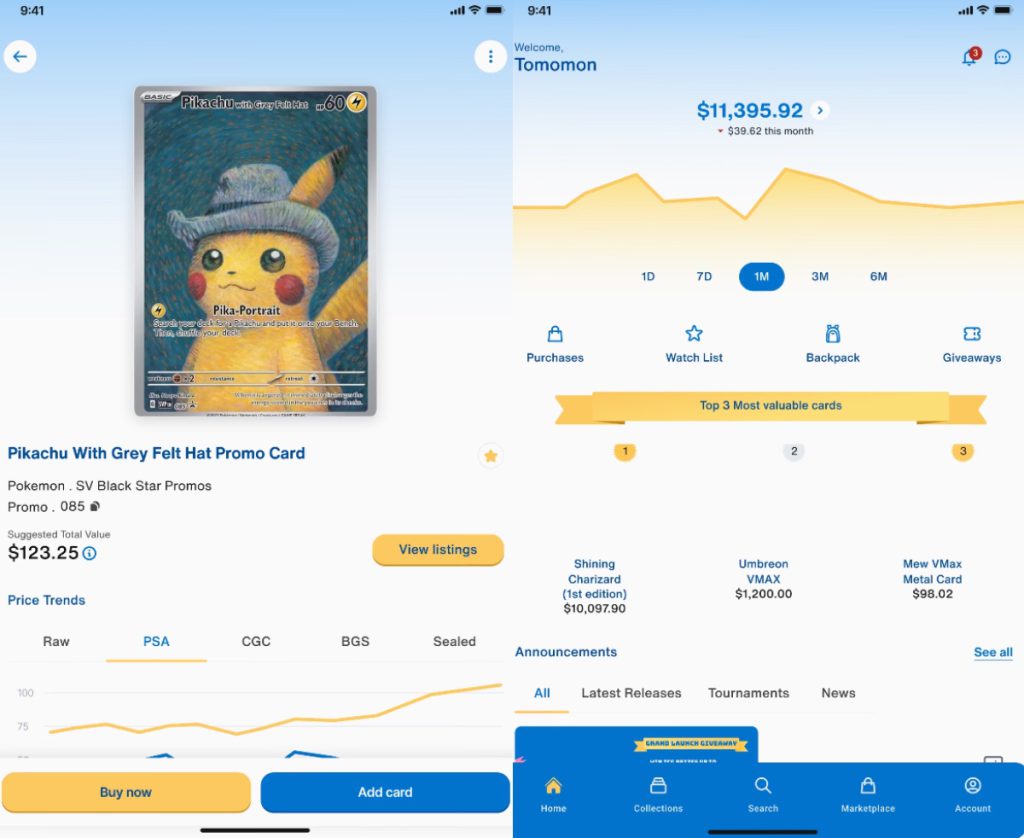Select the BGS price trend tab
The width and height of the screenshot is (1024, 838).
pyautogui.click(x=355, y=642)
